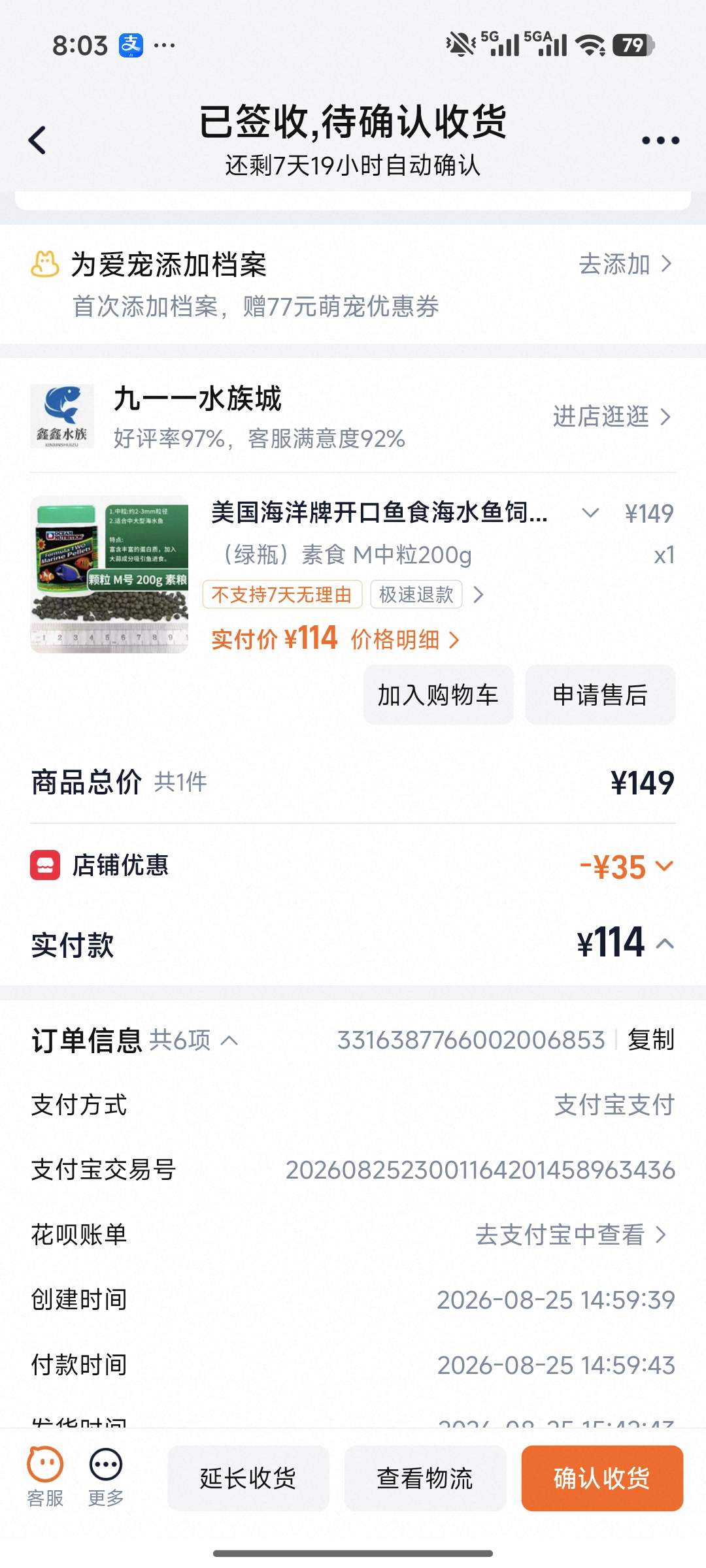Collapse the 实付款 payment summary

coord(665,943)
